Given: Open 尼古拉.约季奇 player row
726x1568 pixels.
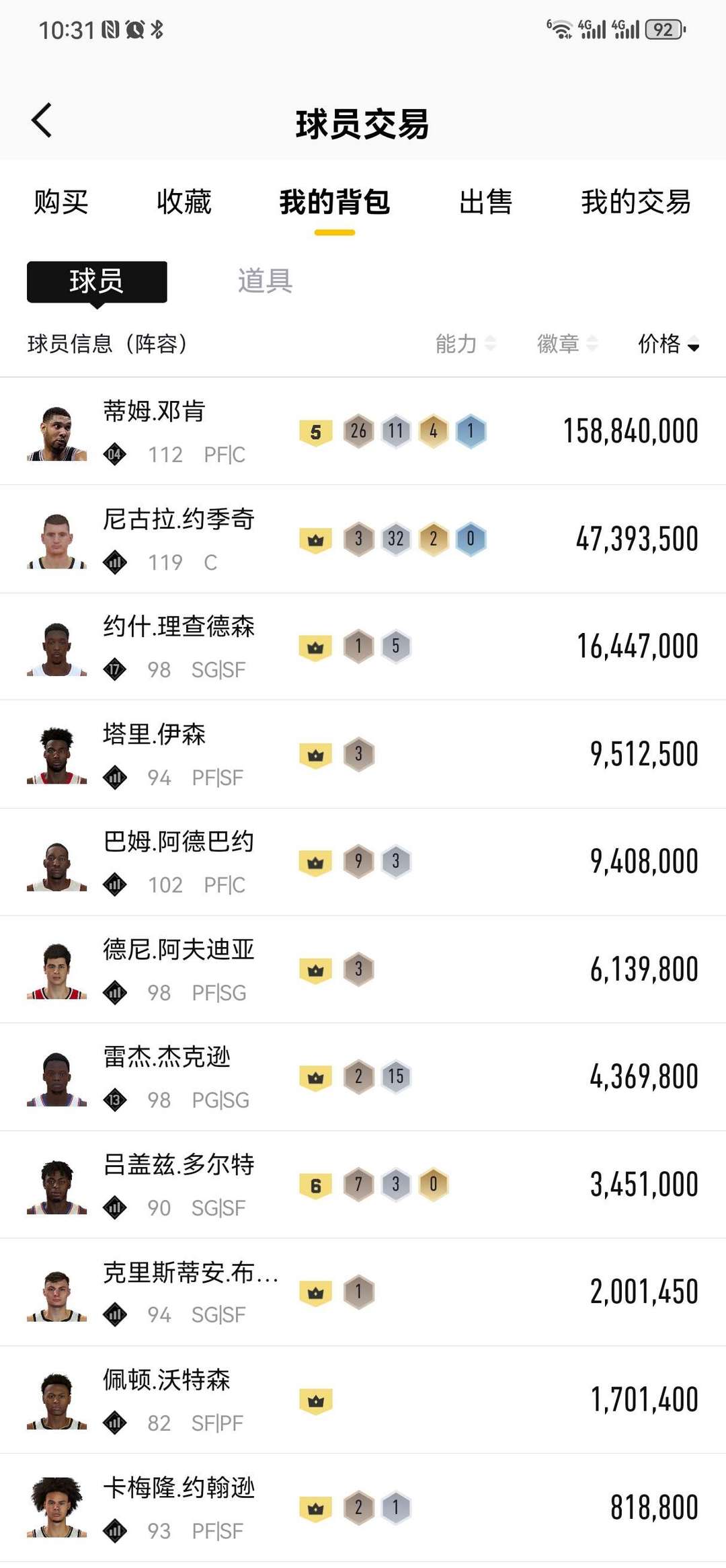Looking at the screenshot, I should [x=363, y=539].
